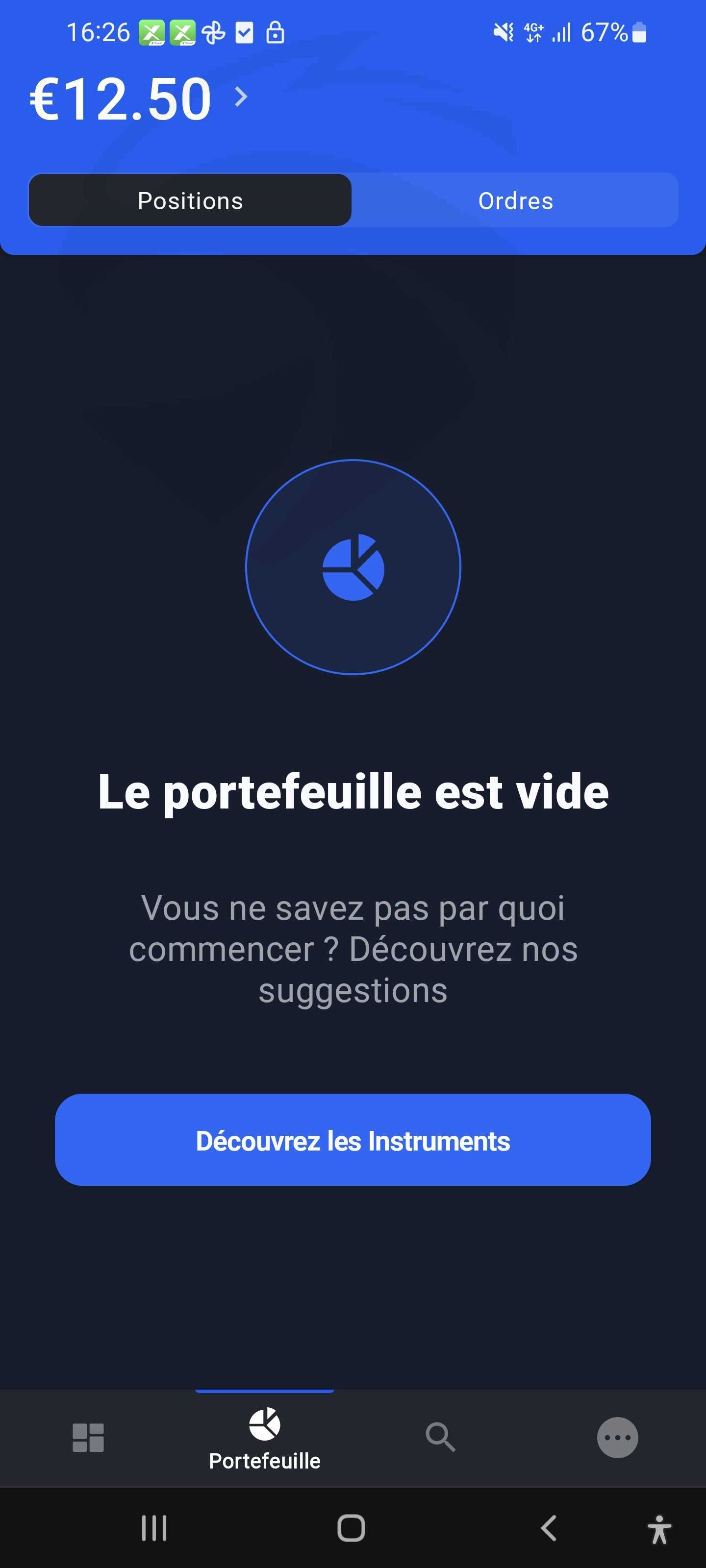Open the more options menu (three dots)
This screenshot has height=1568, width=706.
[x=617, y=1438]
